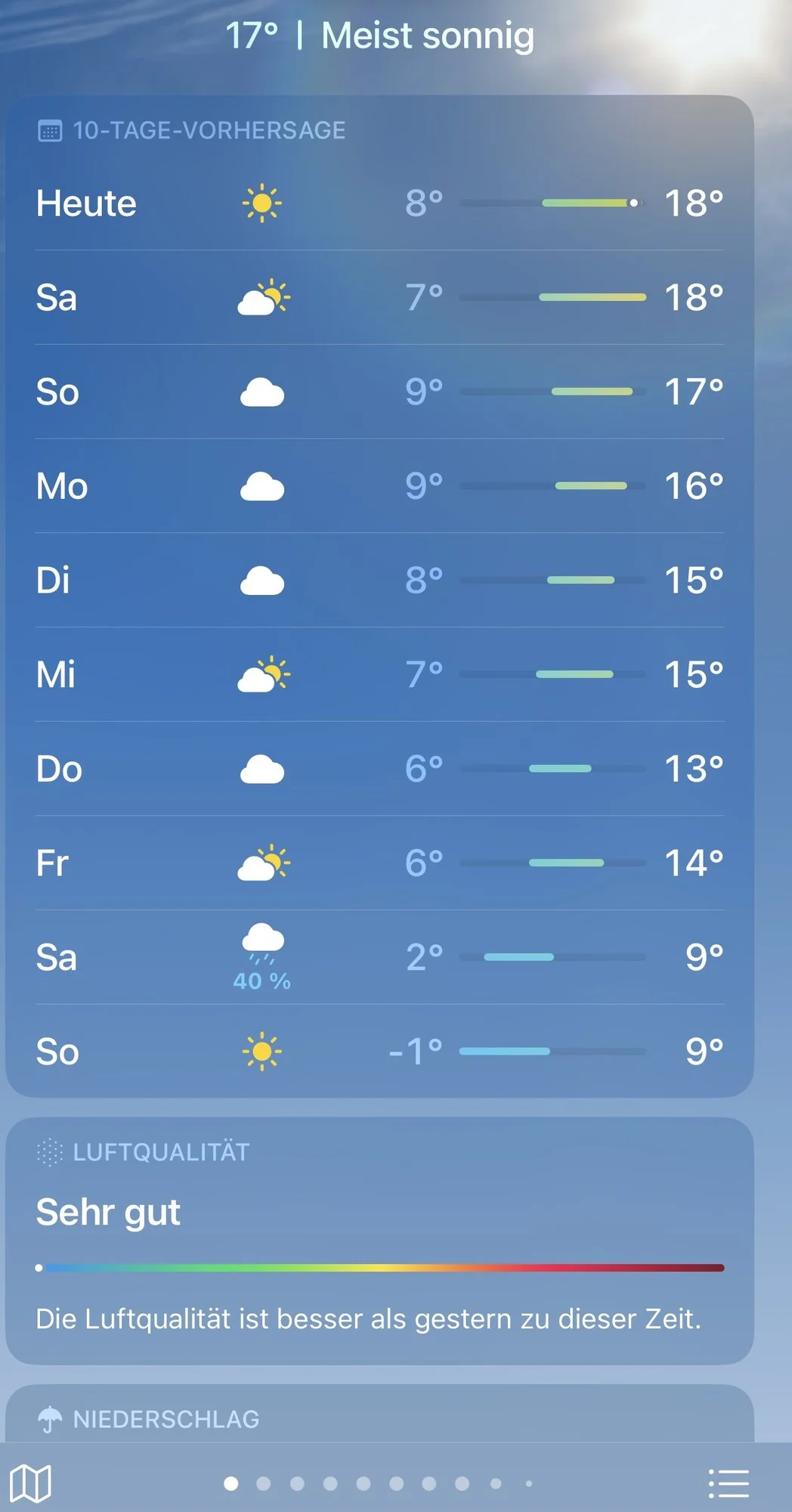Tap the page indicator dots

378,1483
